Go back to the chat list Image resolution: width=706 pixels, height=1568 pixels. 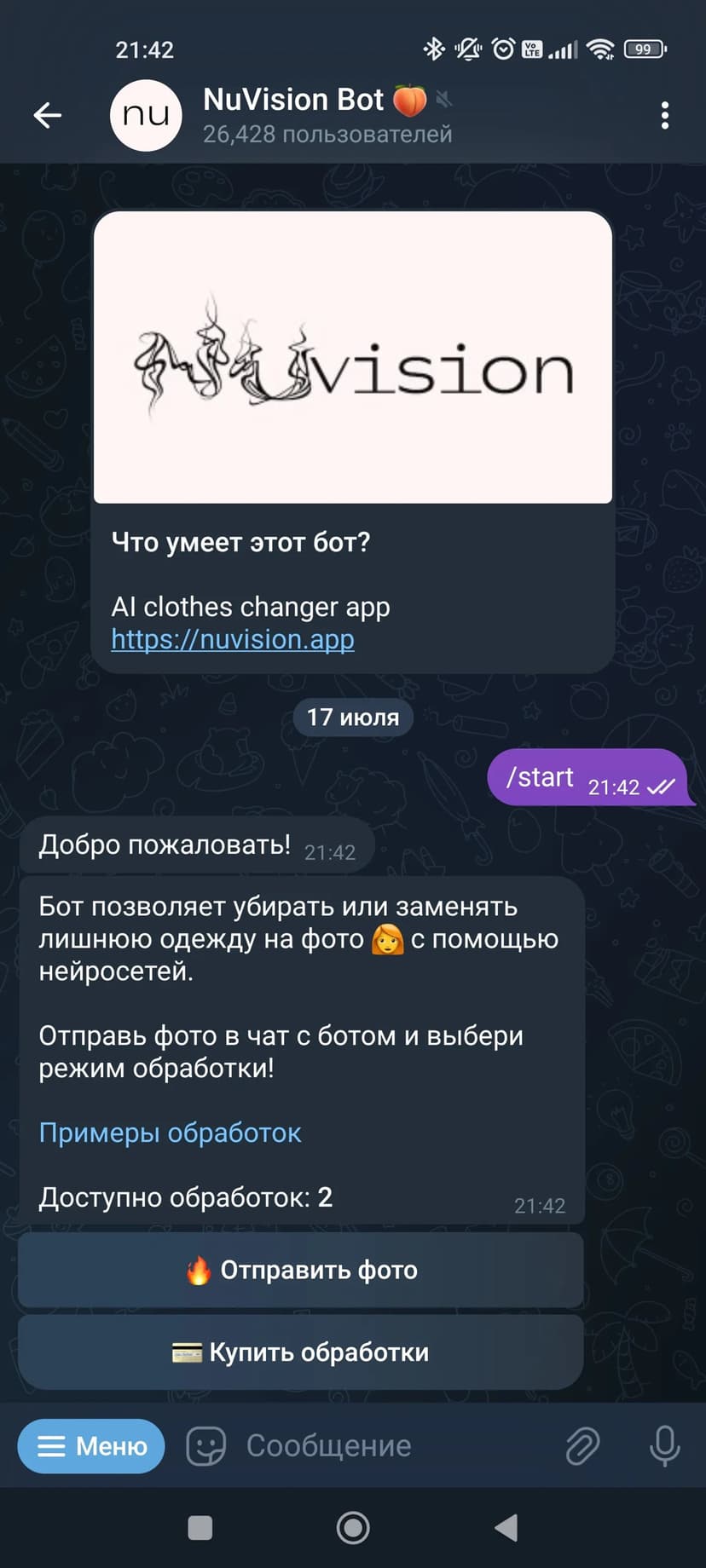(x=48, y=115)
